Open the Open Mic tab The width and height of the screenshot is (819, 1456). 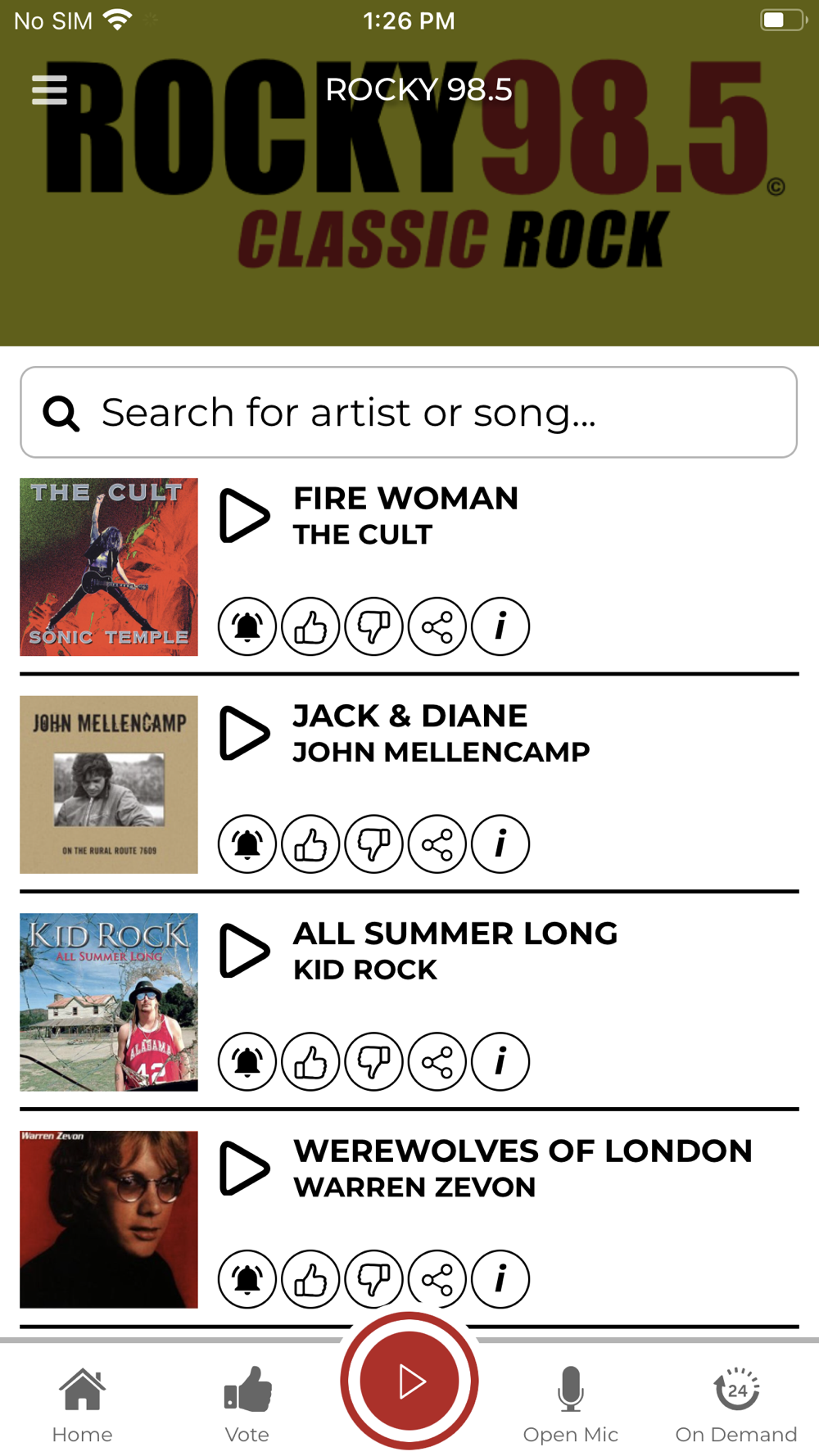(571, 1405)
